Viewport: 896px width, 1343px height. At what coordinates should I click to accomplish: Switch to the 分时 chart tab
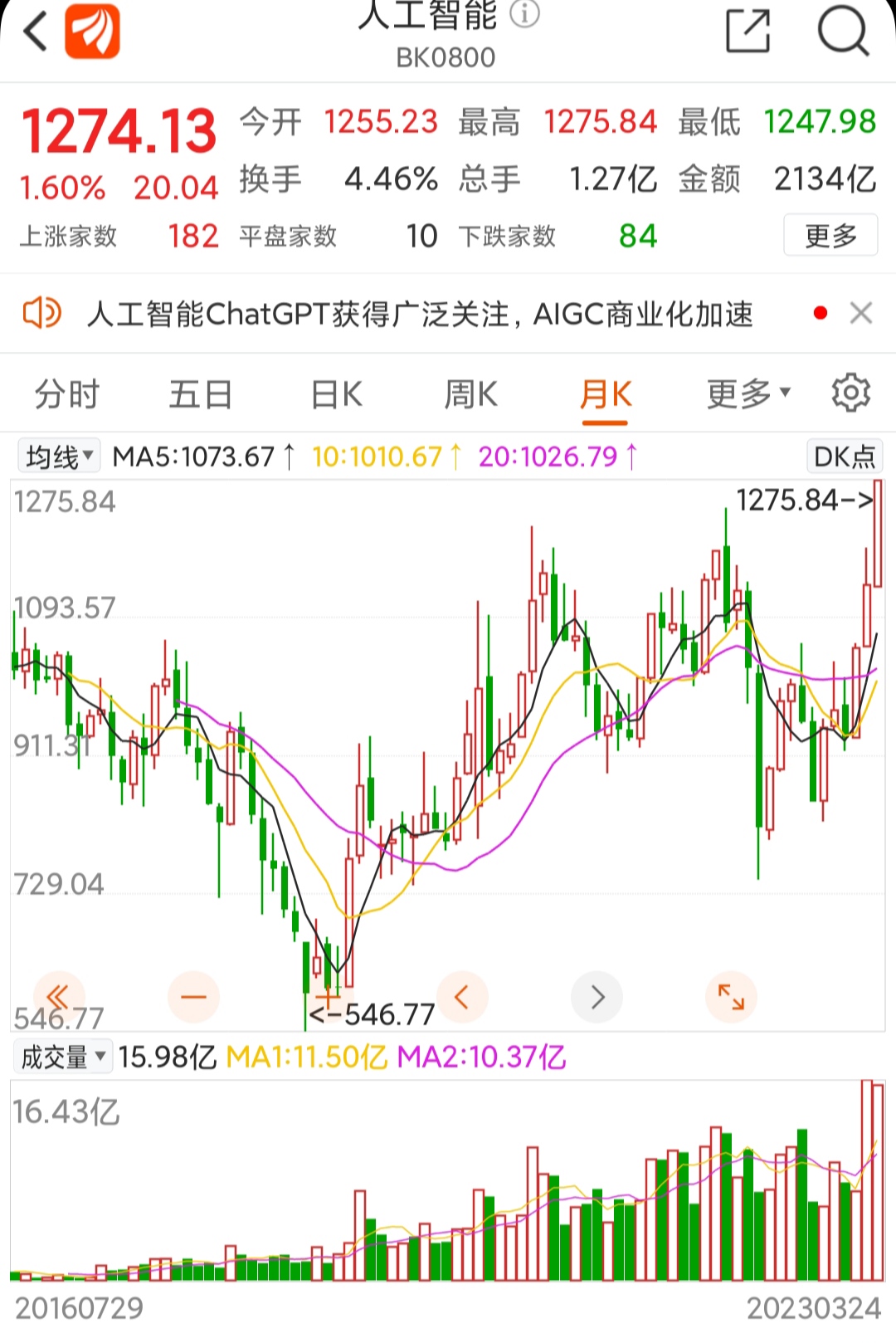pyautogui.click(x=67, y=394)
